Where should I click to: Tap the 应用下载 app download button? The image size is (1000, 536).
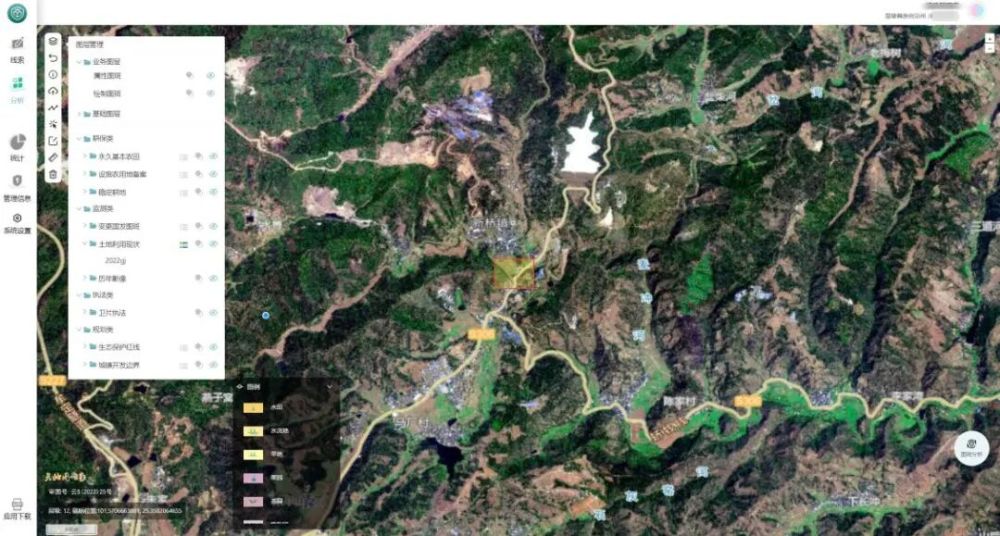17,507
